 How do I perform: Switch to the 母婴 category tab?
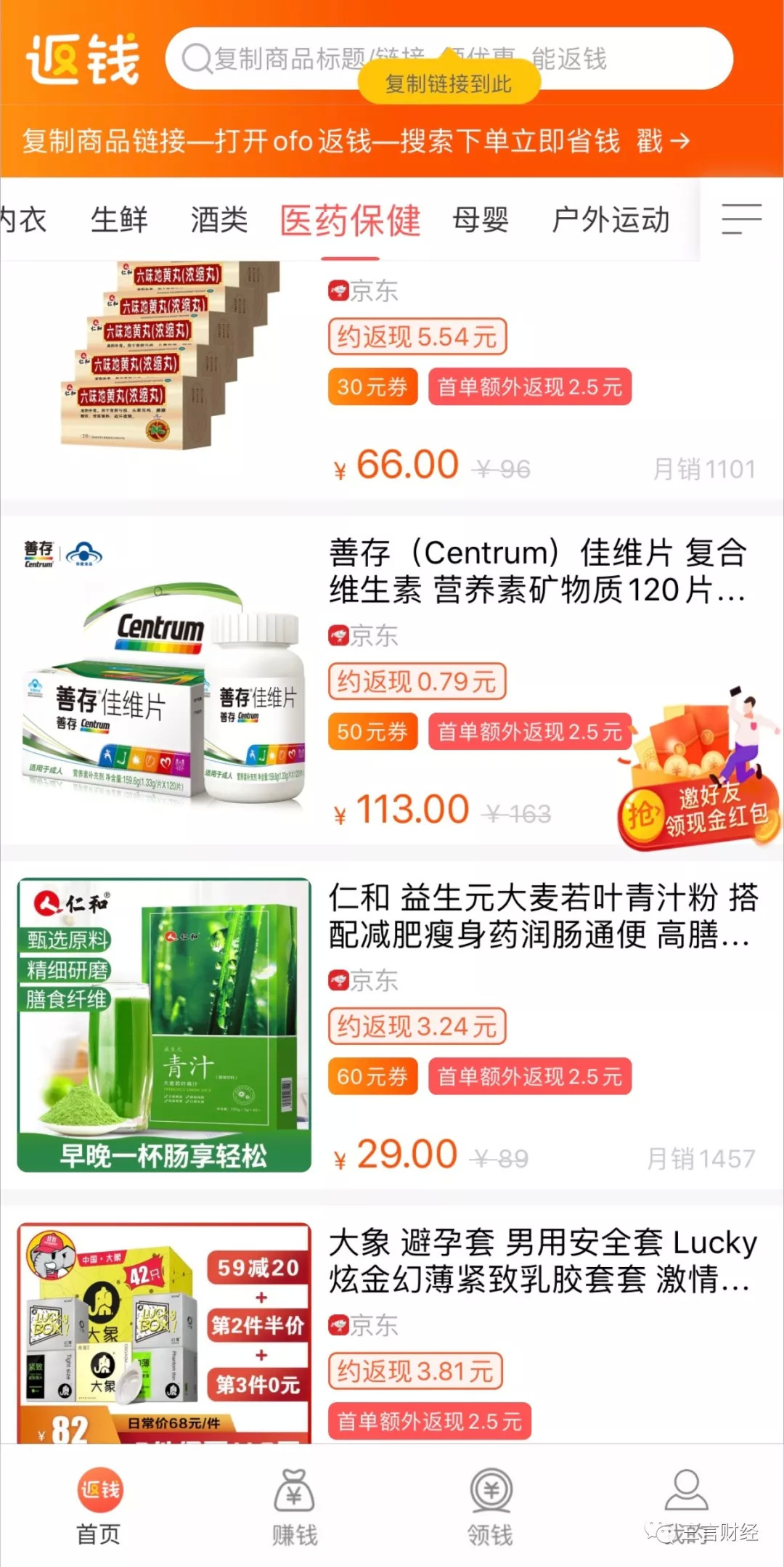tap(481, 220)
